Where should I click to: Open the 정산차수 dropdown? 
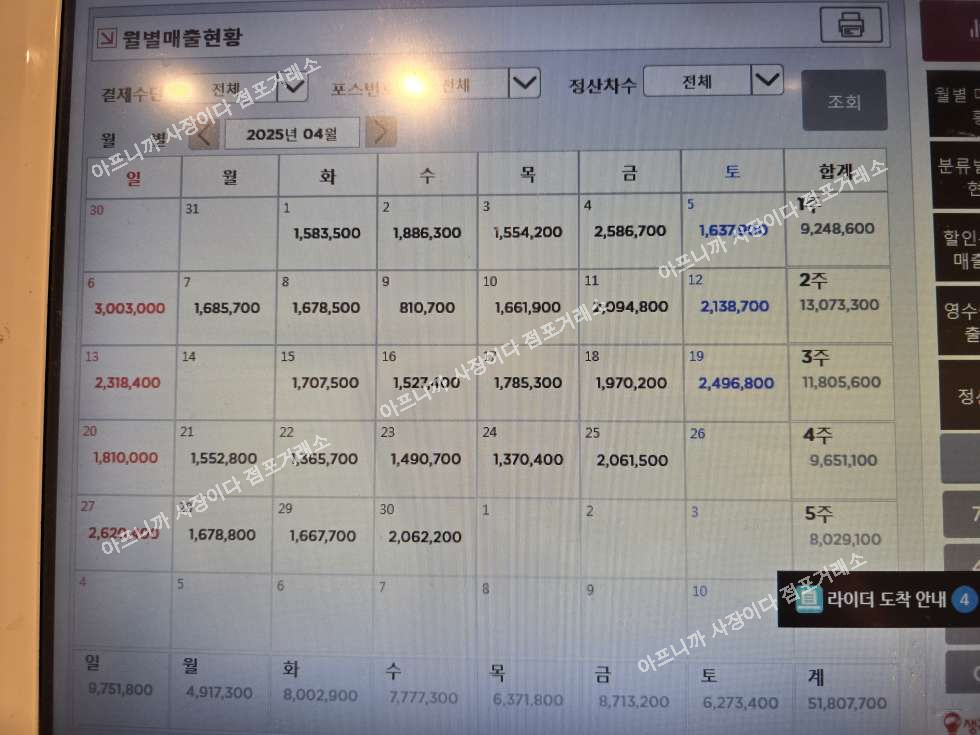click(x=766, y=79)
